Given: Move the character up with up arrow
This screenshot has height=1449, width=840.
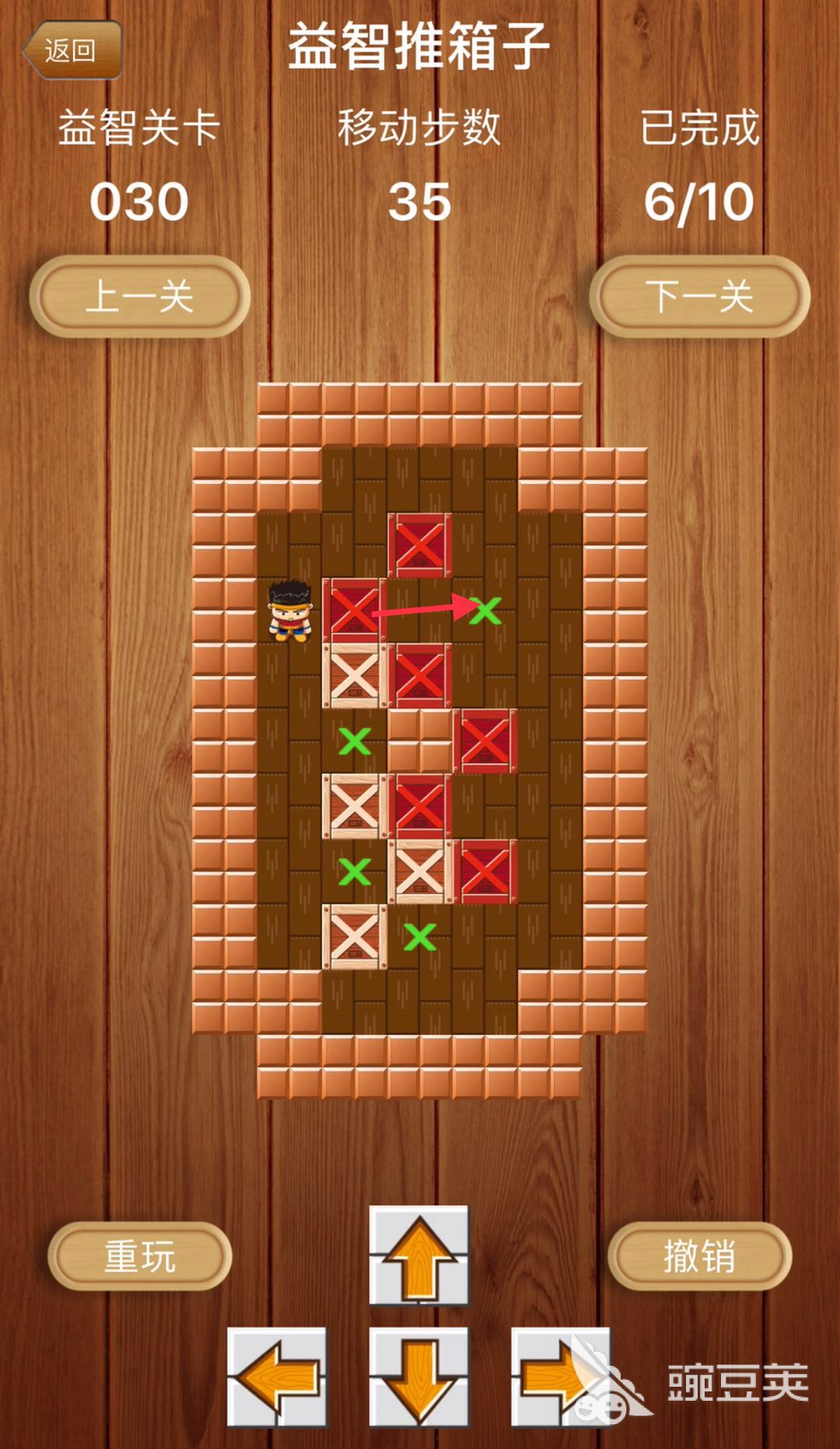Looking at the screenshot, I should tap(419, 1255).
